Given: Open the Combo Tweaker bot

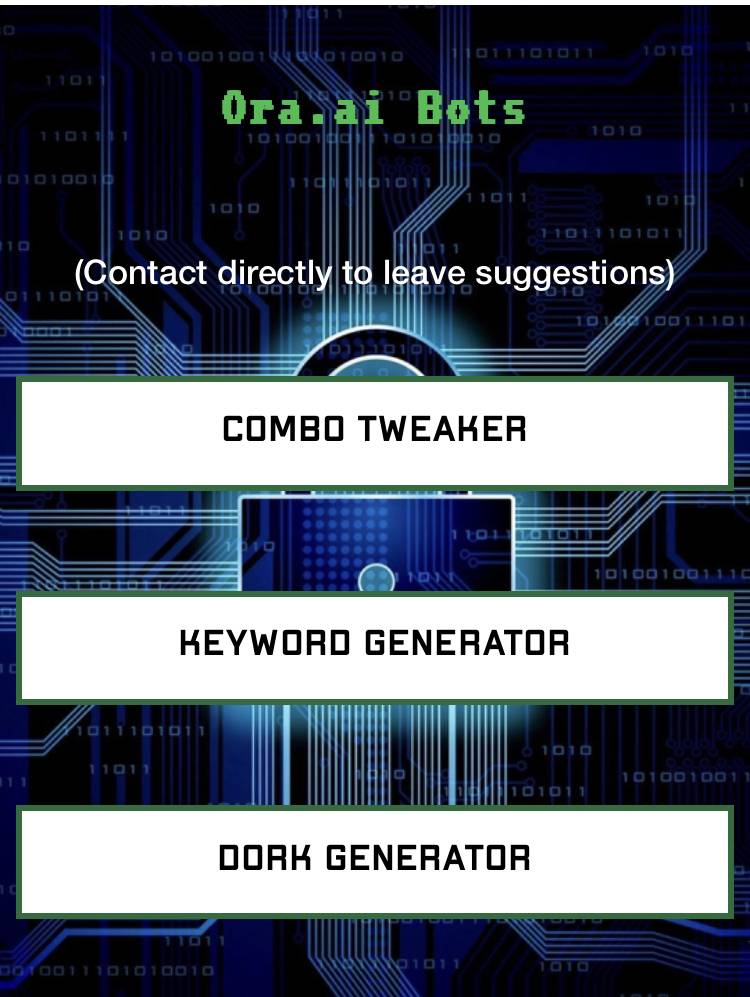Looking at the screenshot, I should [374, 432].
